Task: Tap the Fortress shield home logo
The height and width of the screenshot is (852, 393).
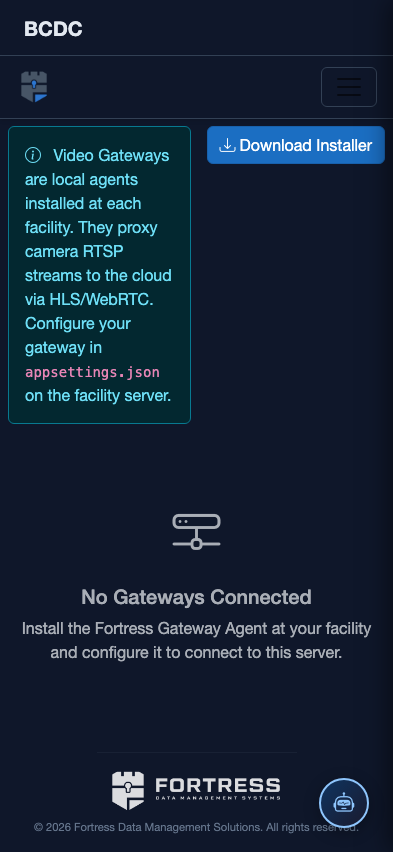Action: [x=34, y=87]
